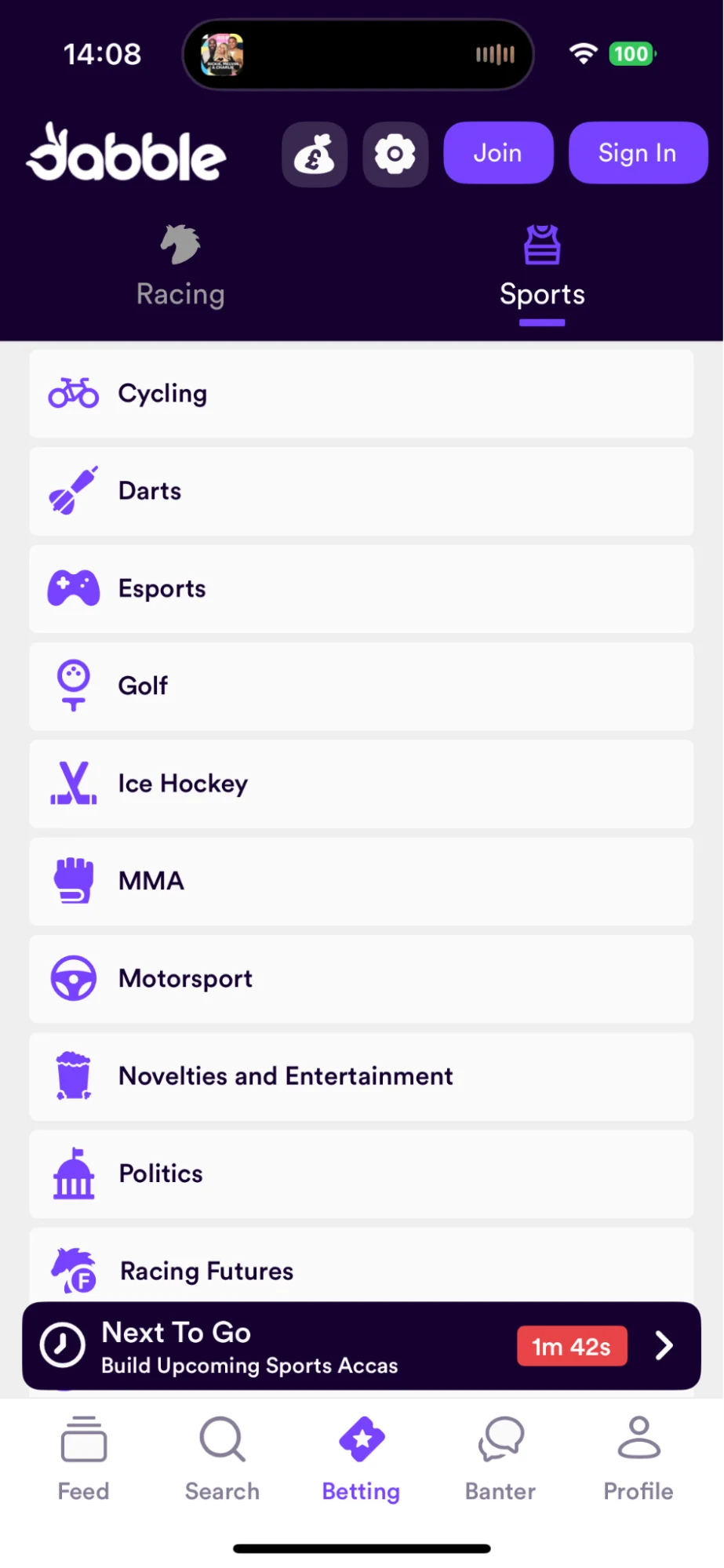724x1568 pixels.
Task: Open the Profile tab
Action: (x=639, y=1459)
